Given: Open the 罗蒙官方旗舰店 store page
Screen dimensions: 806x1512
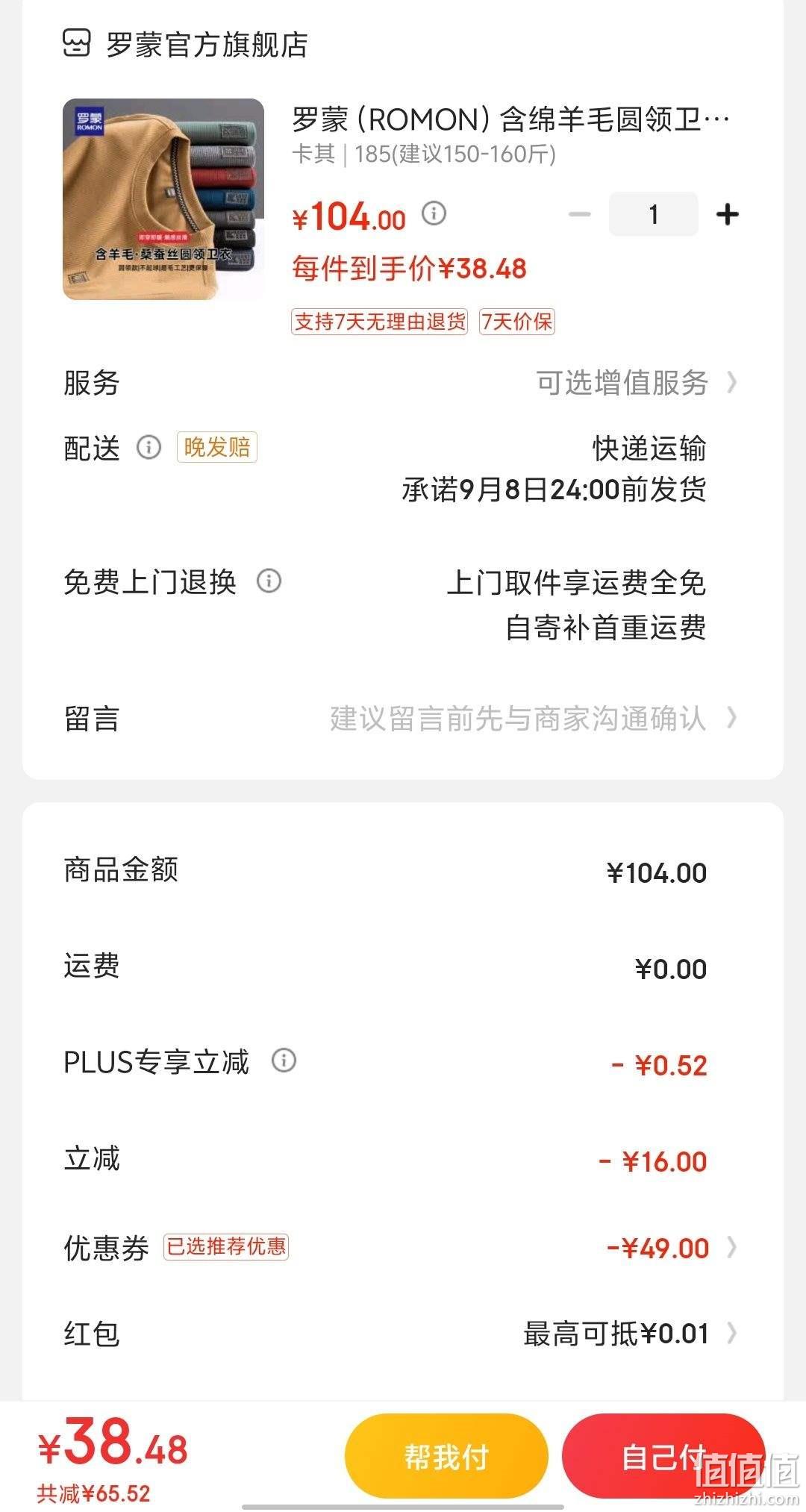Looking at the screenshot, I should (x=185, y=45).
